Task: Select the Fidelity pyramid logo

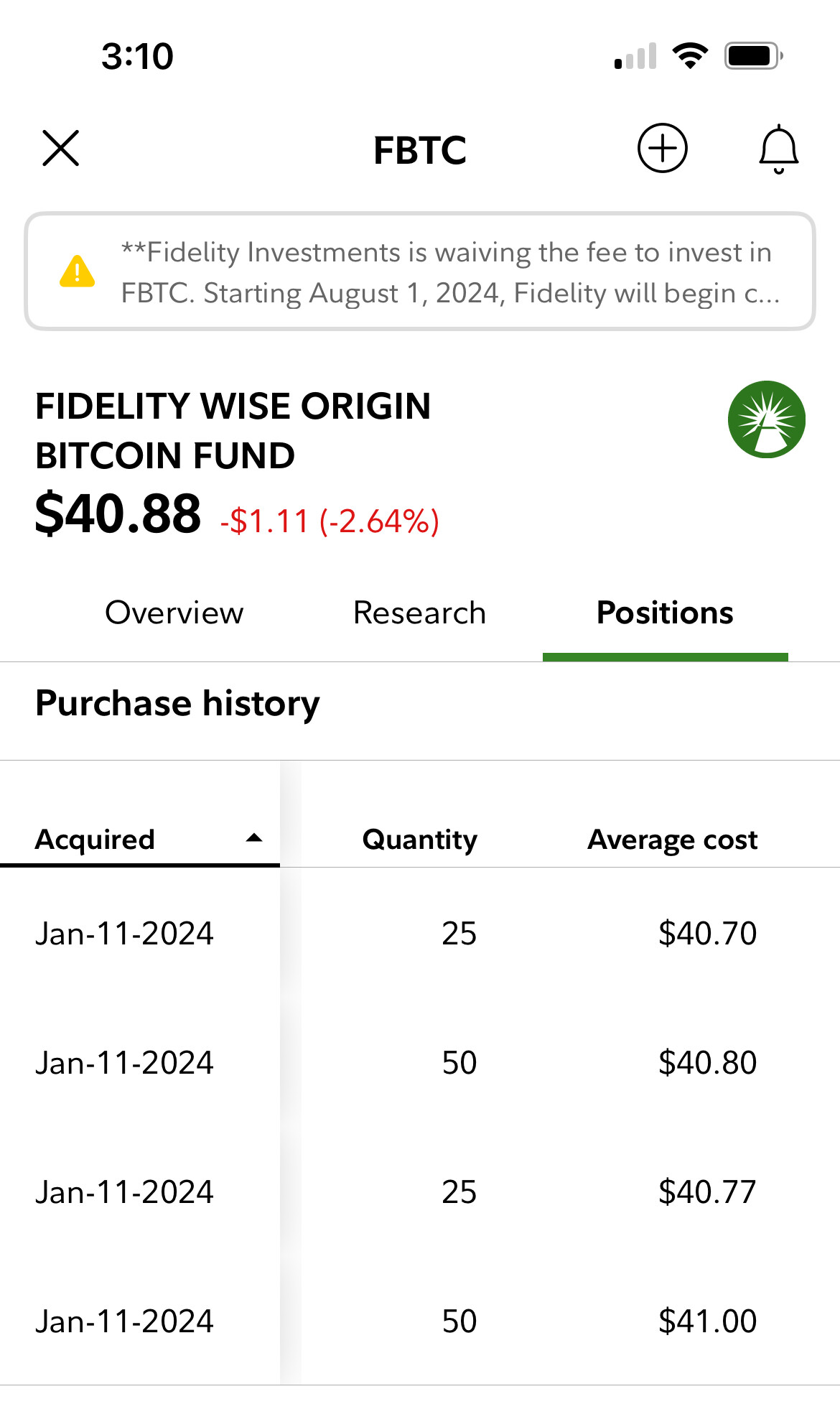Action: click(767, 421)
